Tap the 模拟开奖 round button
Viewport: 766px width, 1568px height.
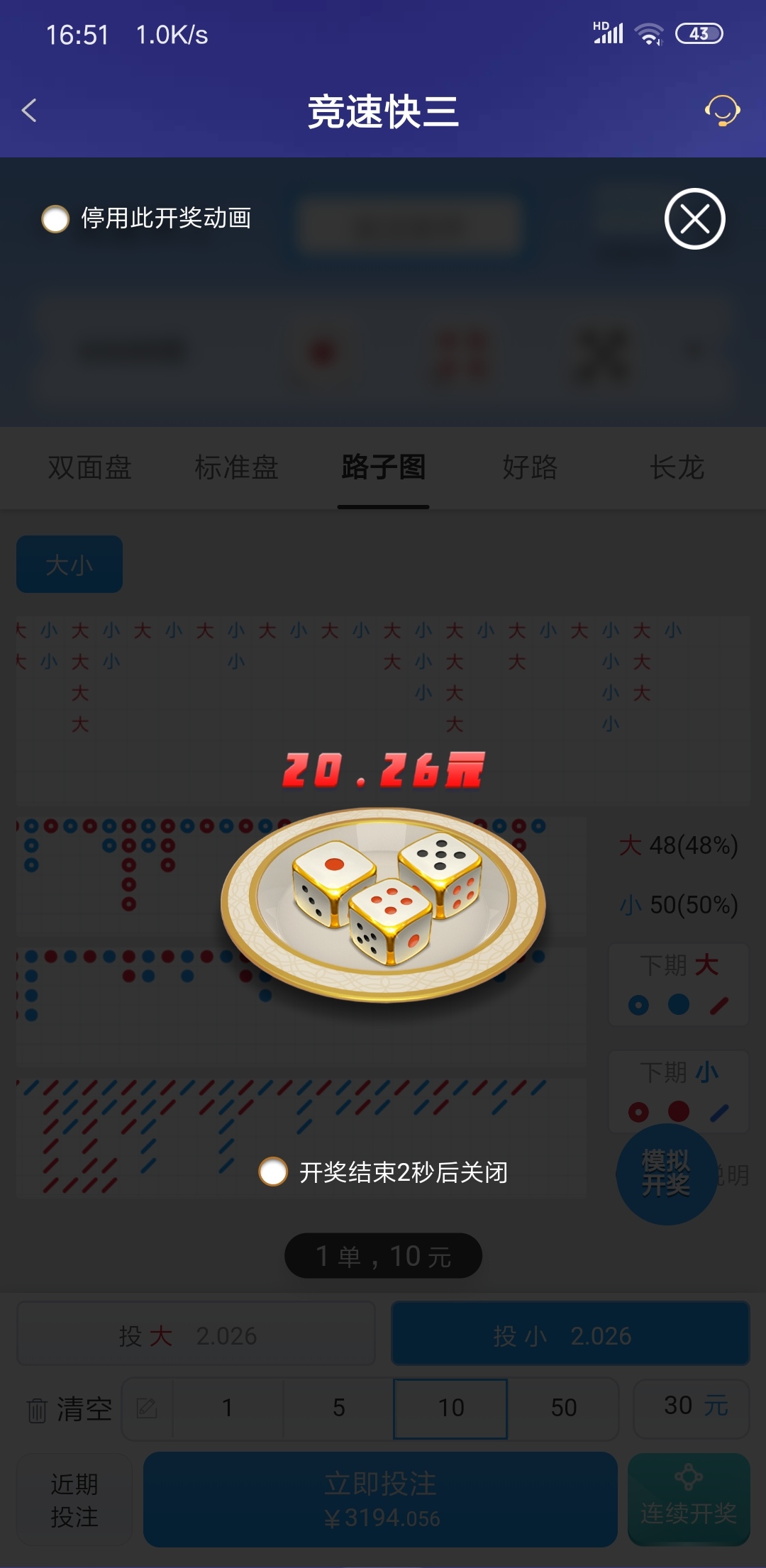pyautogui.click(x=666, y=1174)
